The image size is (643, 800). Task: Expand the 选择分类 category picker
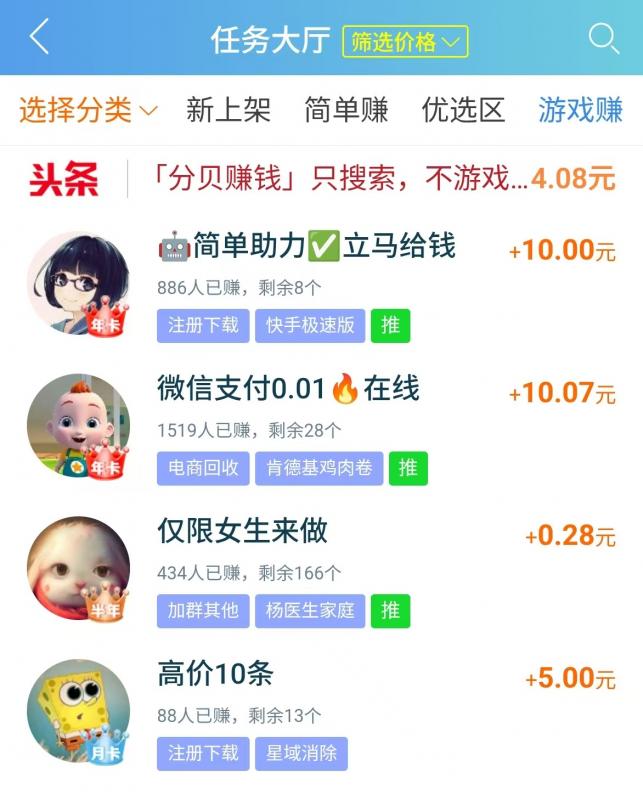(88, 110)
